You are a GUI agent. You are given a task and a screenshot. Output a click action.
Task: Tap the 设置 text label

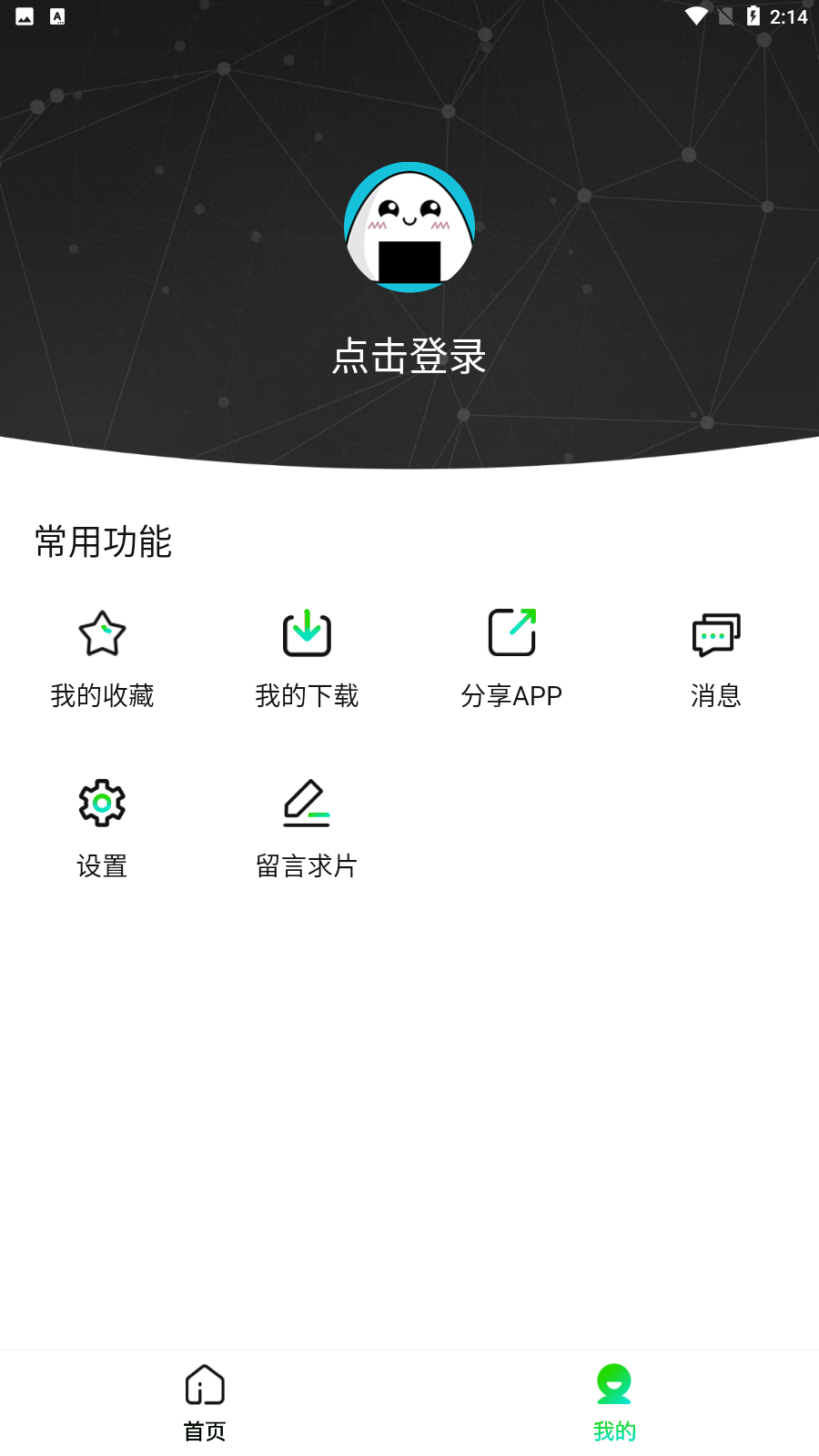click(x=102, y=866)
